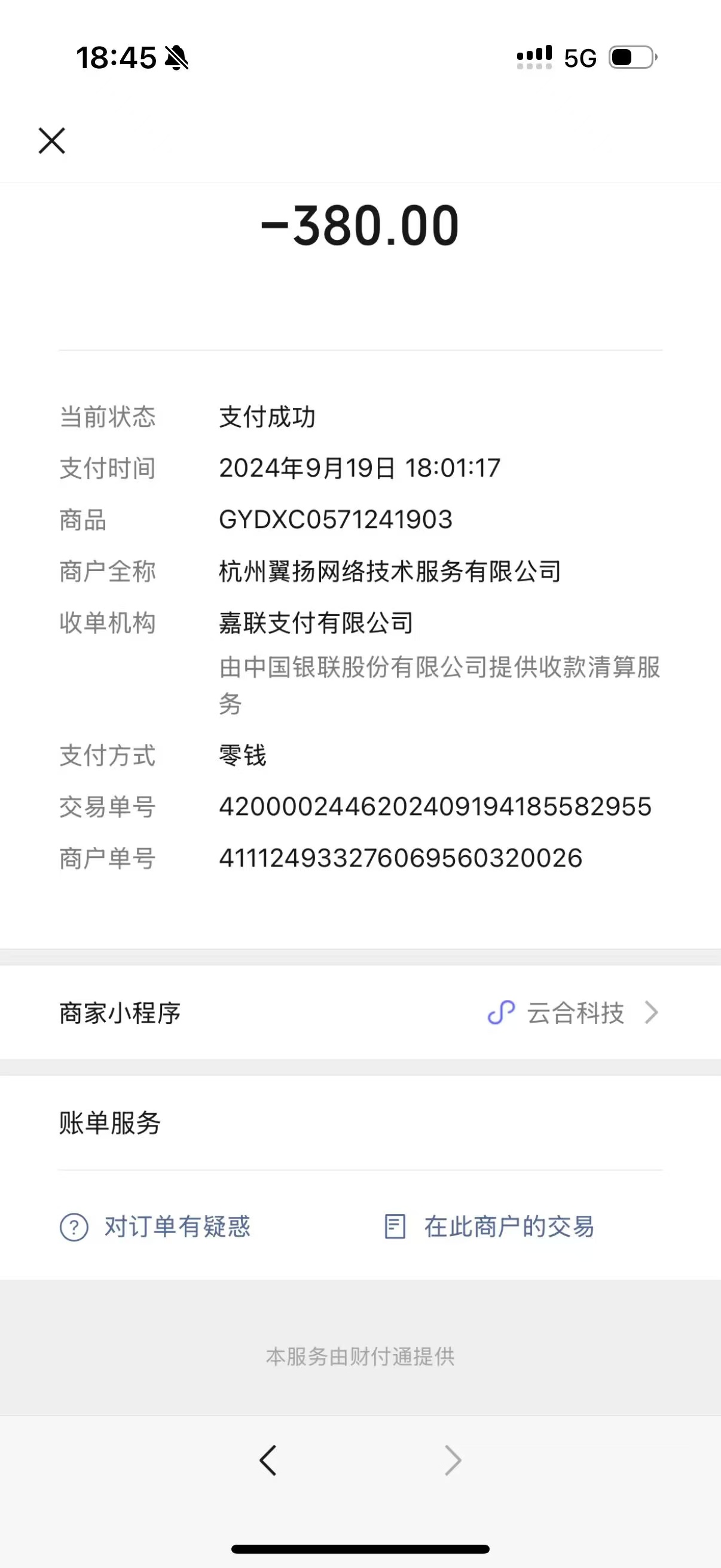
Task: Close the payment details page
Action: (x=52, y=141)
